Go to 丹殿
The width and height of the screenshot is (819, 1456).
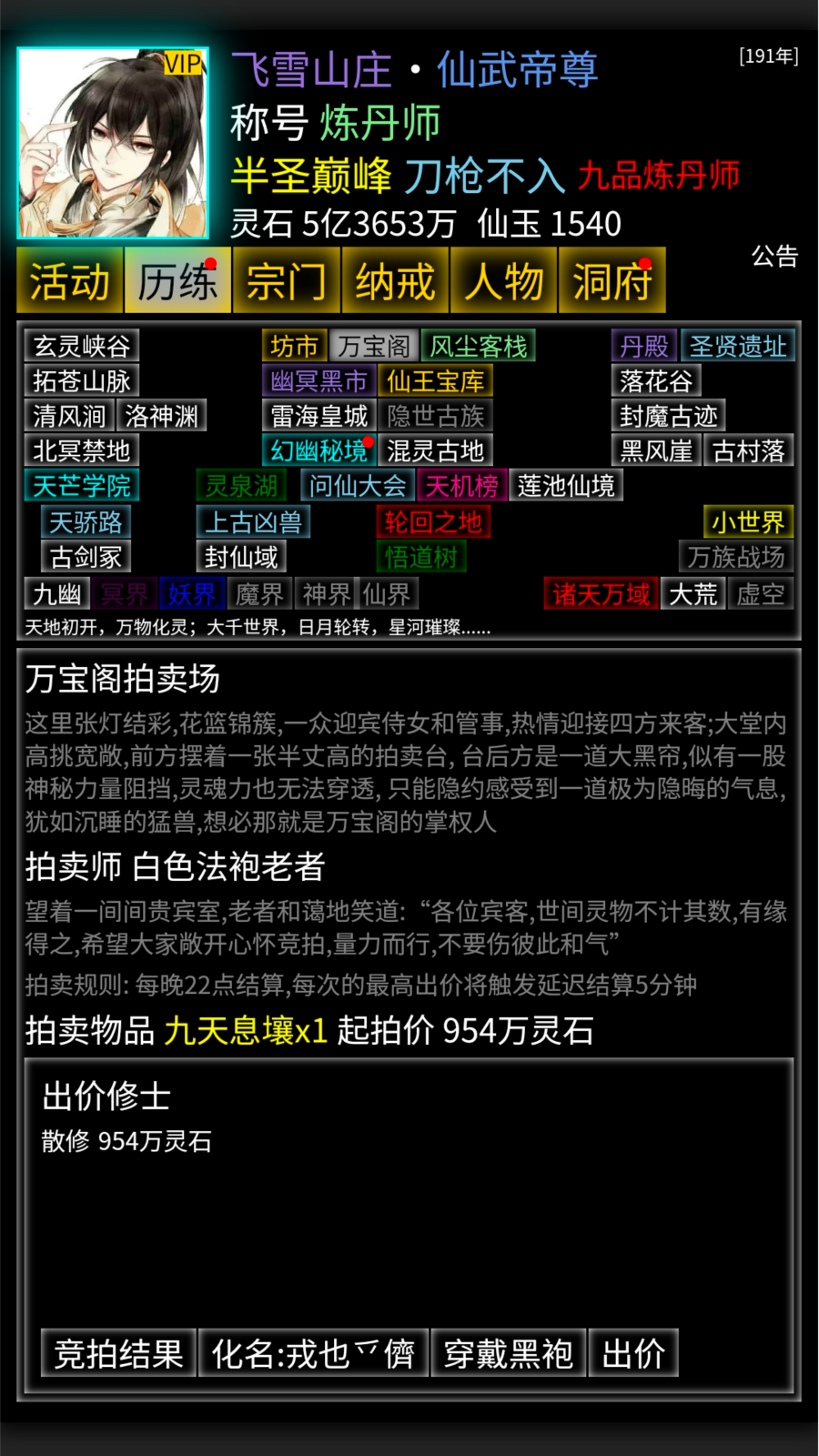click(643, 346)
